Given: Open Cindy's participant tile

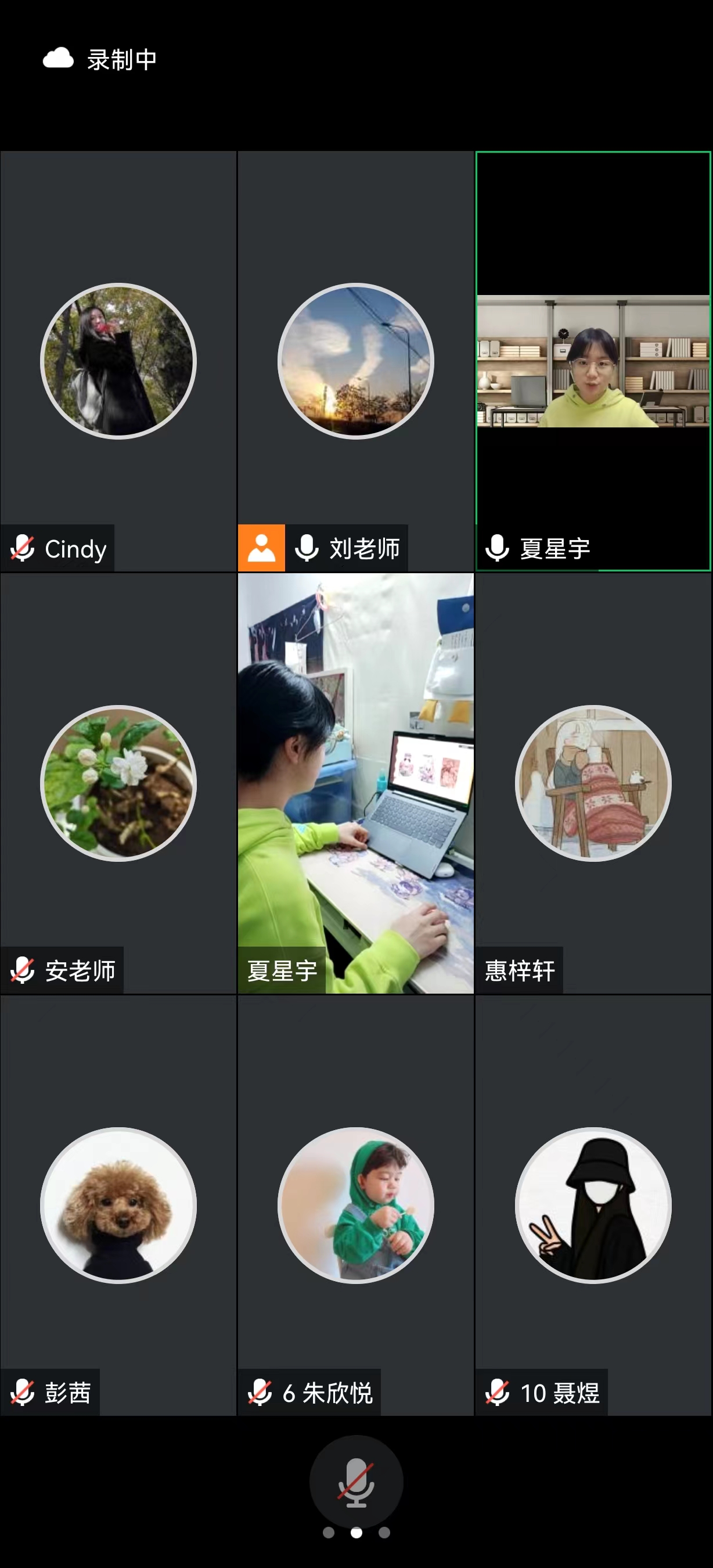Looking at the screenshot, I should click(x=118, y=361).
